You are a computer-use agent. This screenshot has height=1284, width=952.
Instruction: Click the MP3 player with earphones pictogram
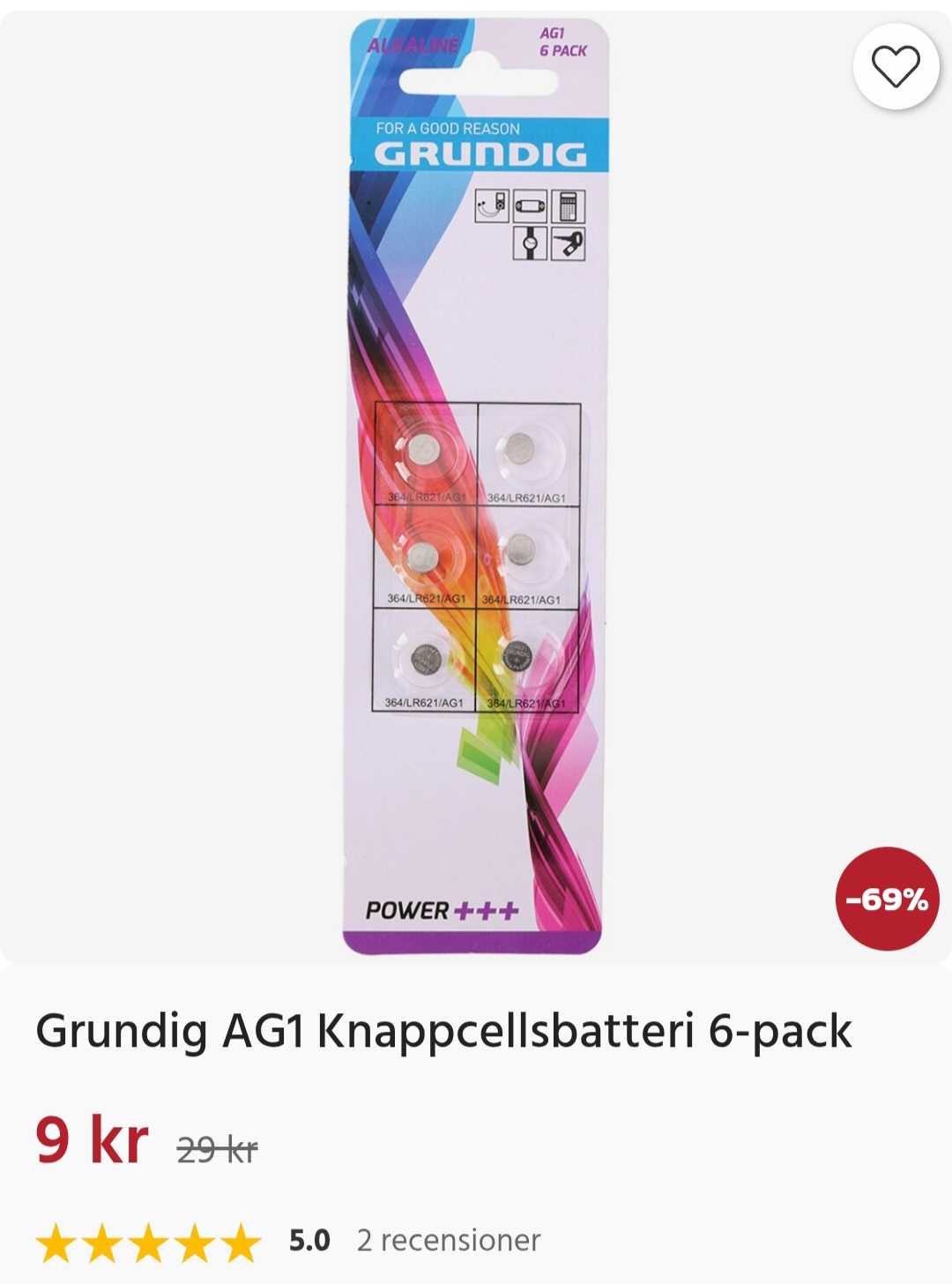pos(492,205)
